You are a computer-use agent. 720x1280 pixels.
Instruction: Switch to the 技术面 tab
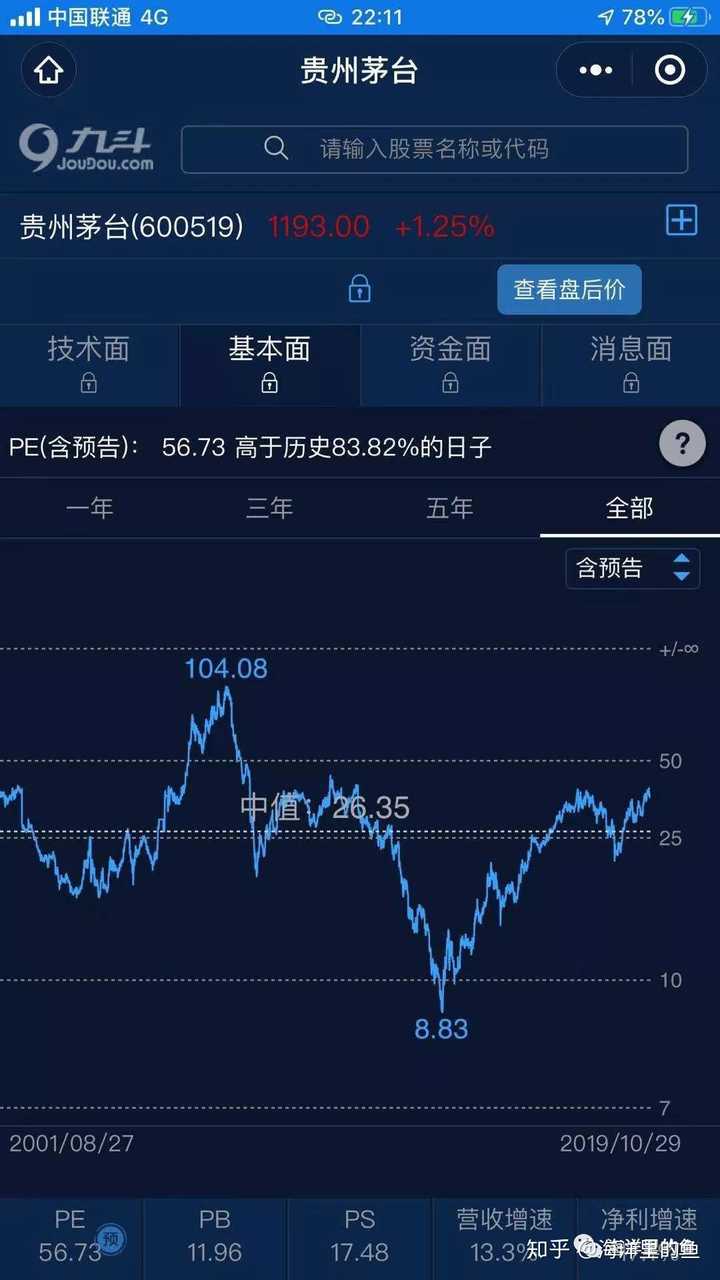89,364
